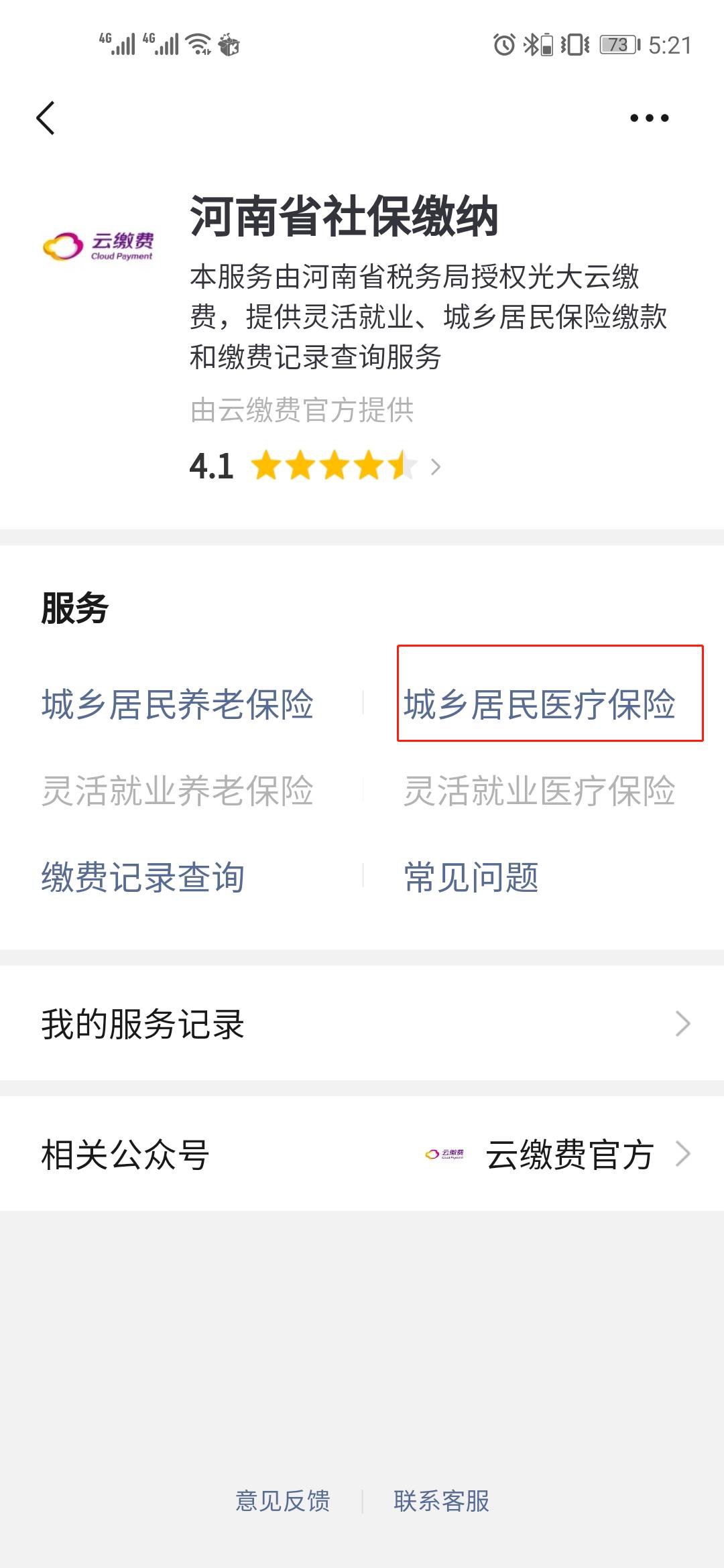724x1568 pixels.
Task: Open the 4.1 star rating details
Action: (x=315, y=466)
